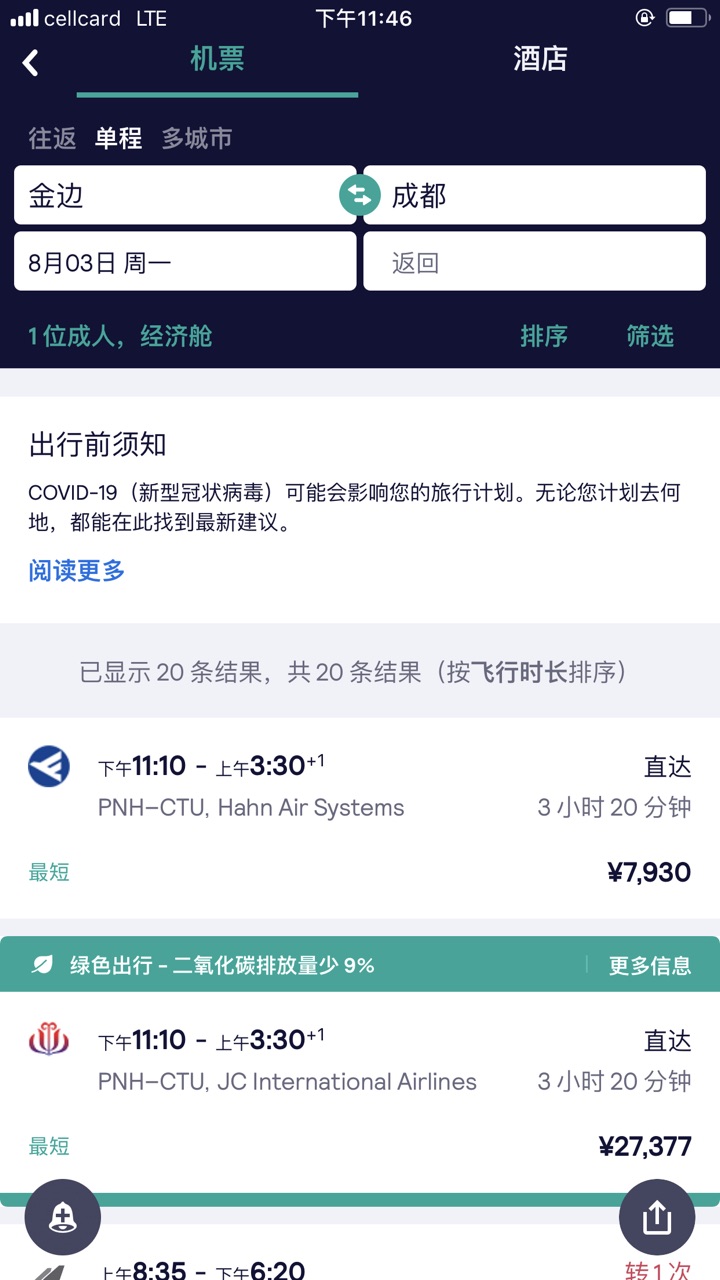Set a return date in 返回 field
Image resolution: width=720 pixels, height=1280 pixels.
[x=534, y=262]
